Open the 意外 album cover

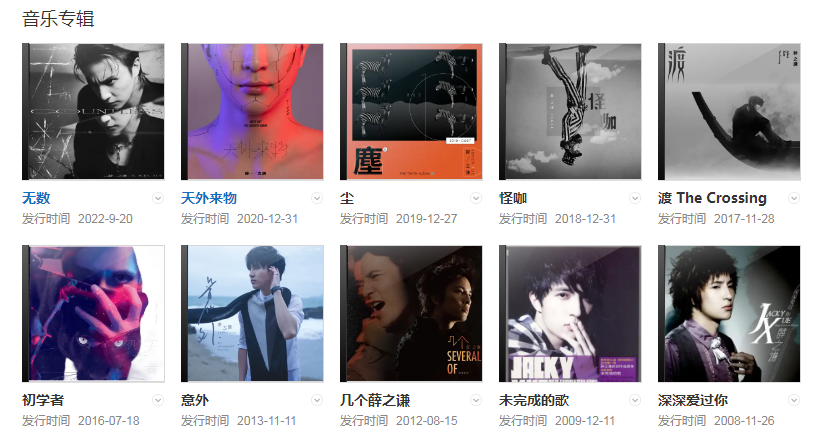click(252, 314)
